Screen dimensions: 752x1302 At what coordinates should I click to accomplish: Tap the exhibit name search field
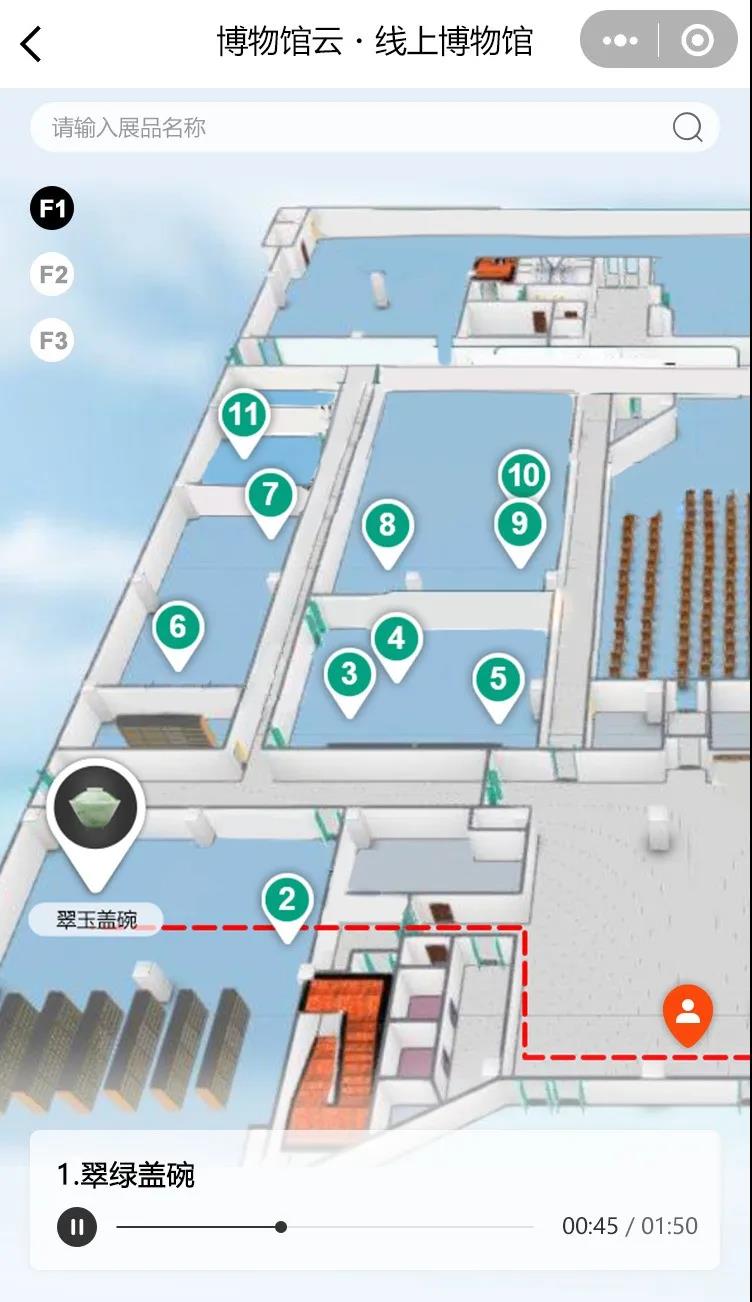(x=350, y=127)
